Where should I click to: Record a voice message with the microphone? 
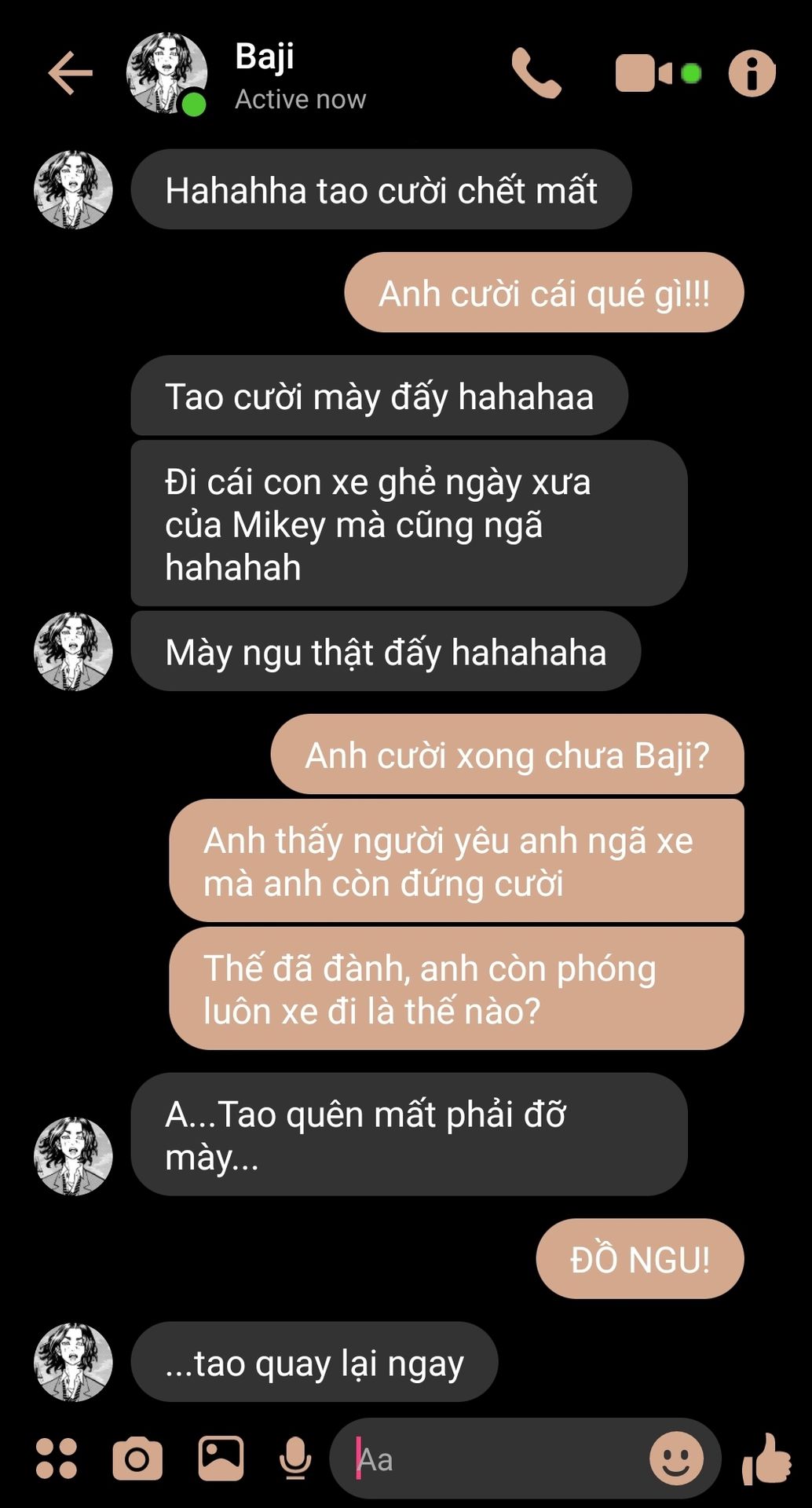295,1459
